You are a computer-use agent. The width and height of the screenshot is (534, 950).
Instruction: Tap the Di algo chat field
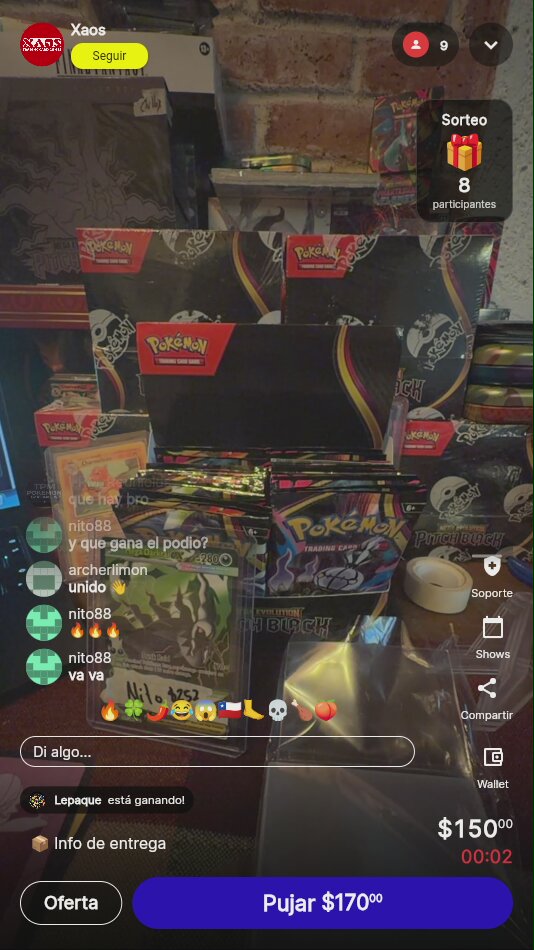218,752
